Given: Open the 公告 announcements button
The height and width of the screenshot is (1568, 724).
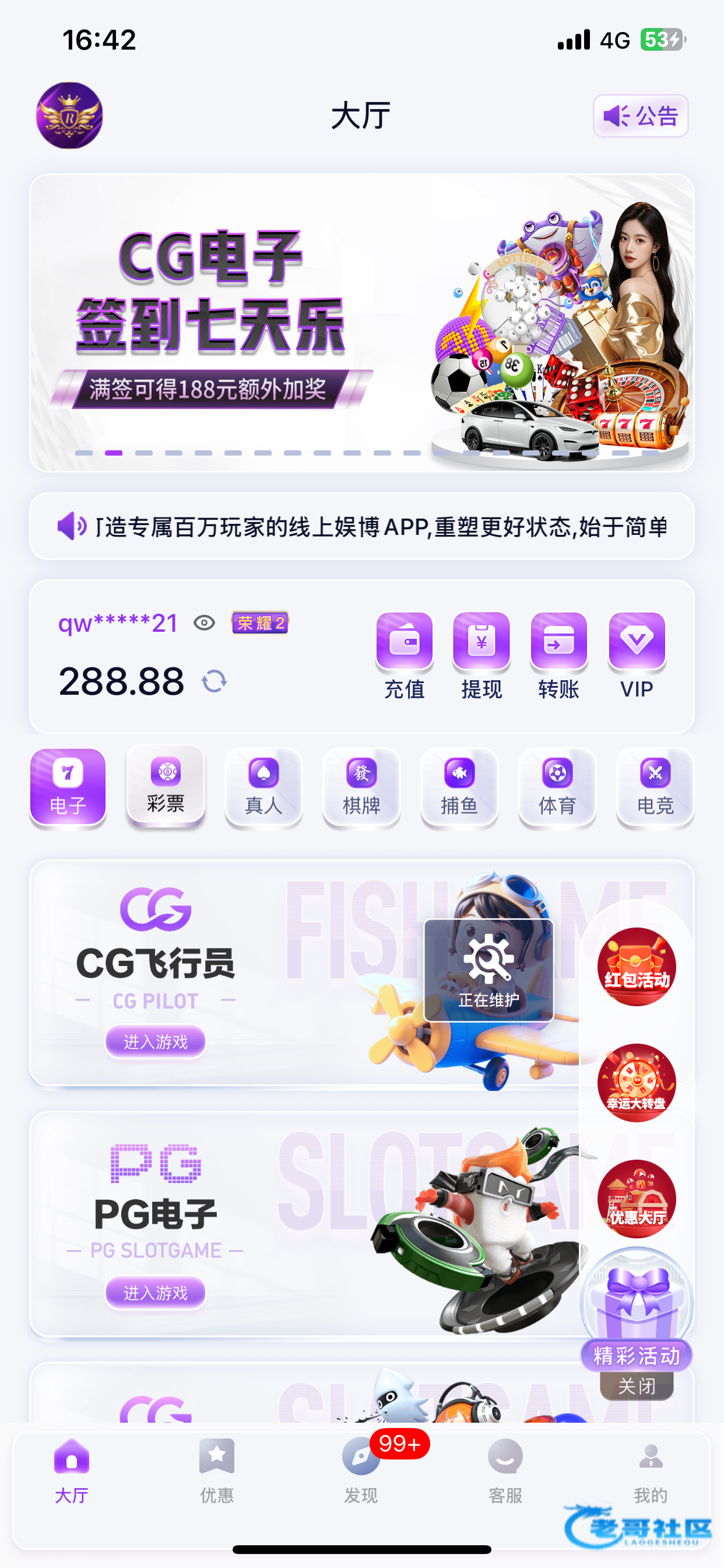Looking at the screenshot, I should 640,116.
